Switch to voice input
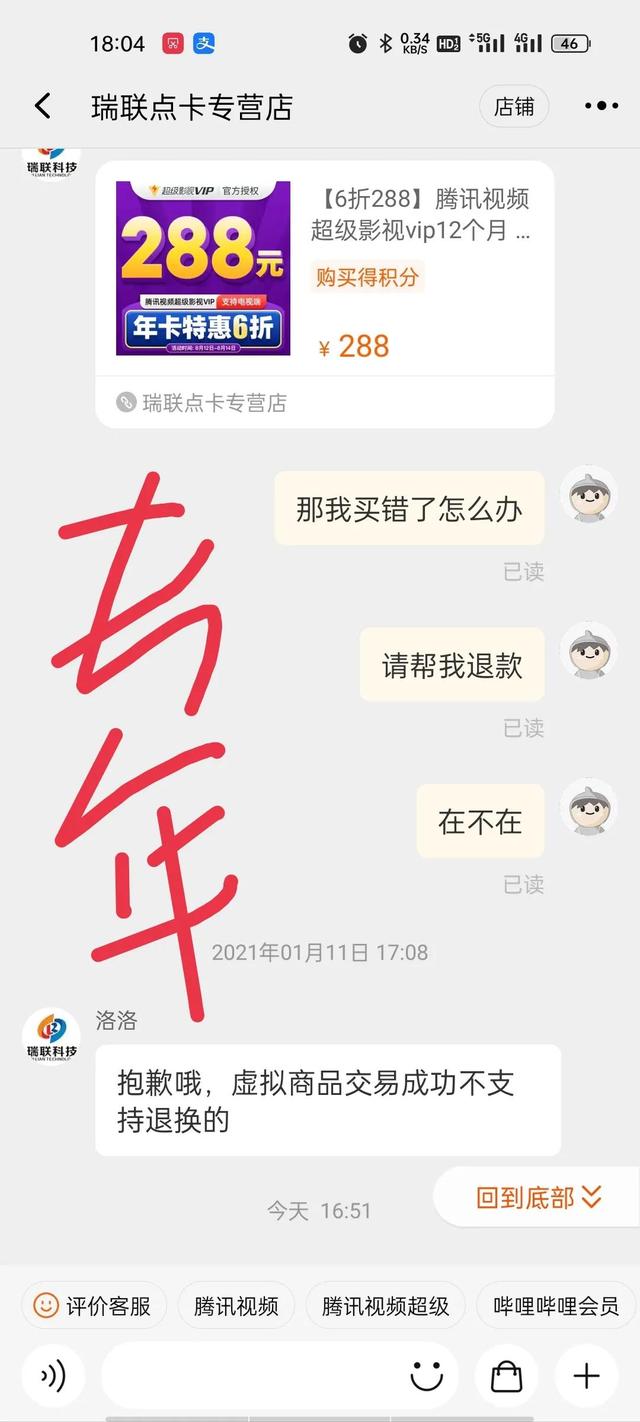Screen dimensions: 640x1422 (52, 1376)
